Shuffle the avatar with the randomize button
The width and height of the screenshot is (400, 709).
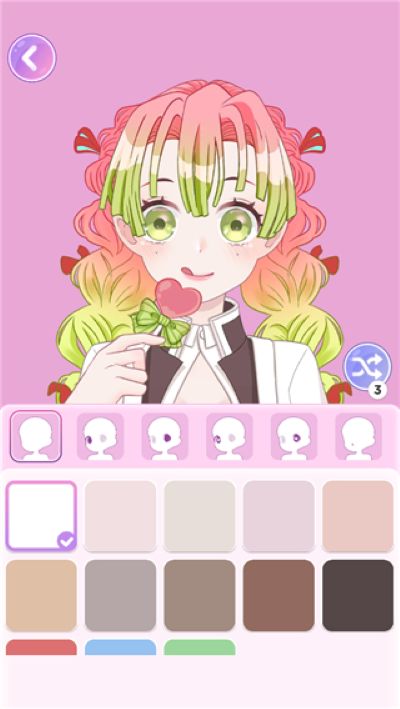click(367, 367)
